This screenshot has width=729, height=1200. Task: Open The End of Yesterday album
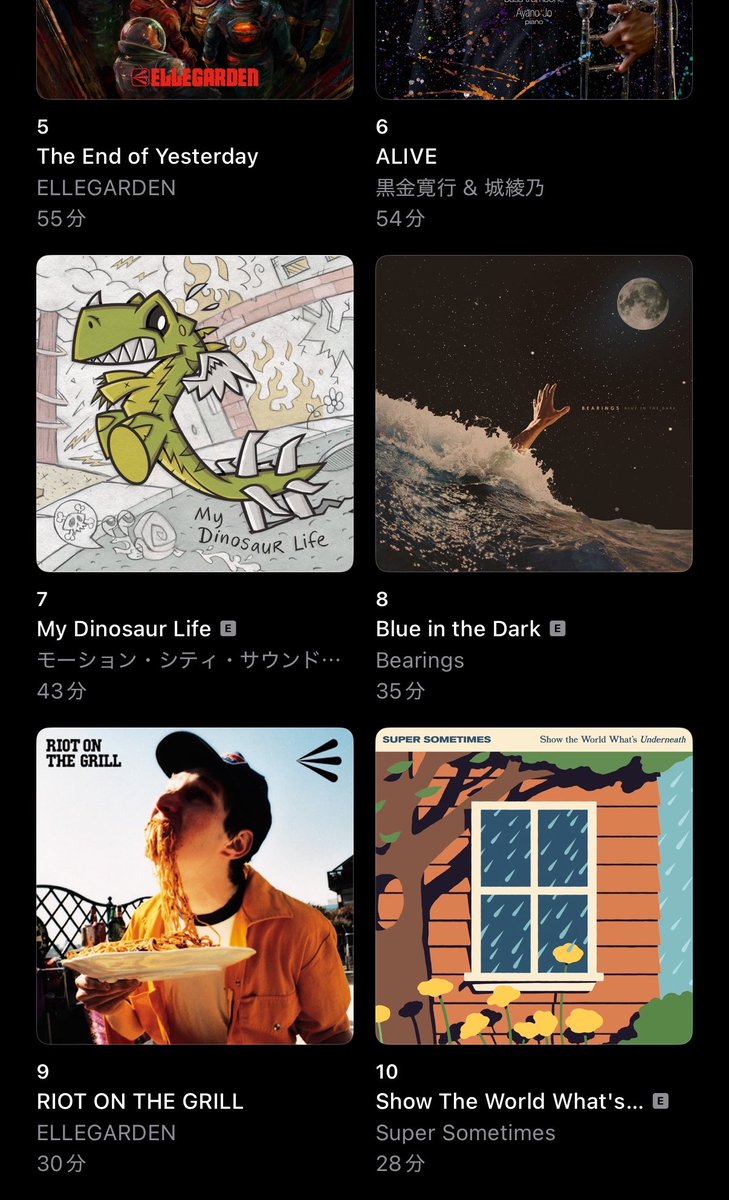pyautogui.click(x=195, y=50)
